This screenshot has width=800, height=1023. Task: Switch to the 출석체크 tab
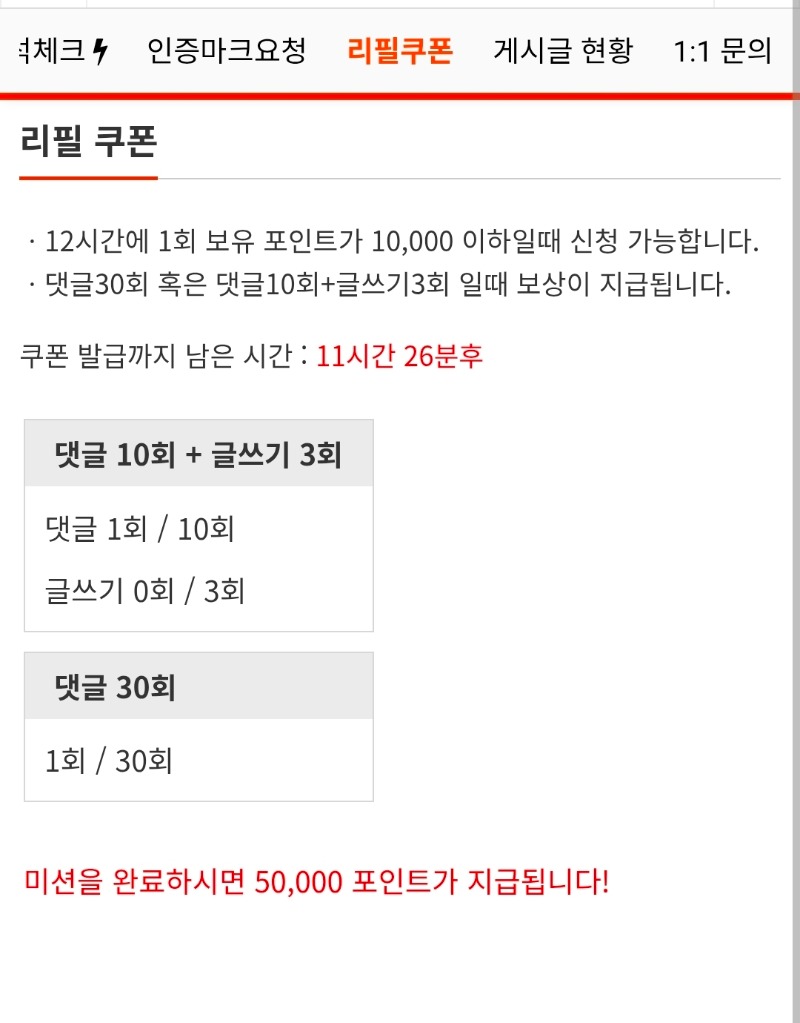(x=60, y=51)
